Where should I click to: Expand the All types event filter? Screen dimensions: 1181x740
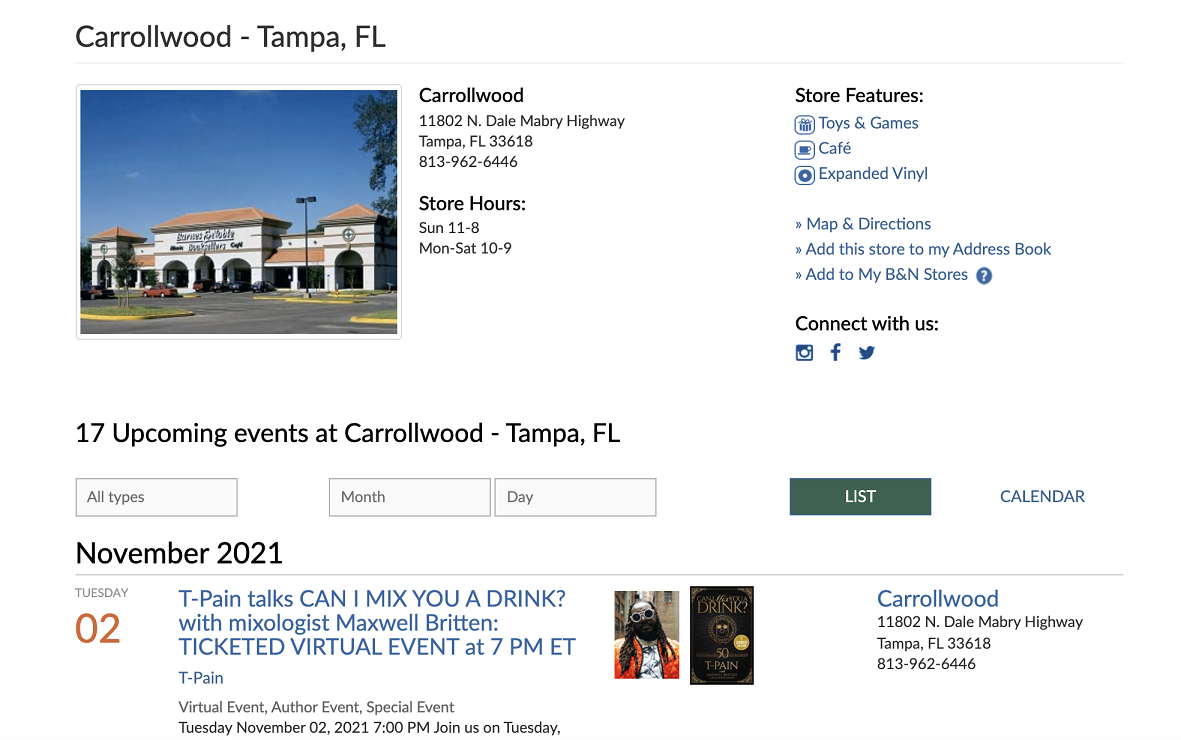(156, 497)
